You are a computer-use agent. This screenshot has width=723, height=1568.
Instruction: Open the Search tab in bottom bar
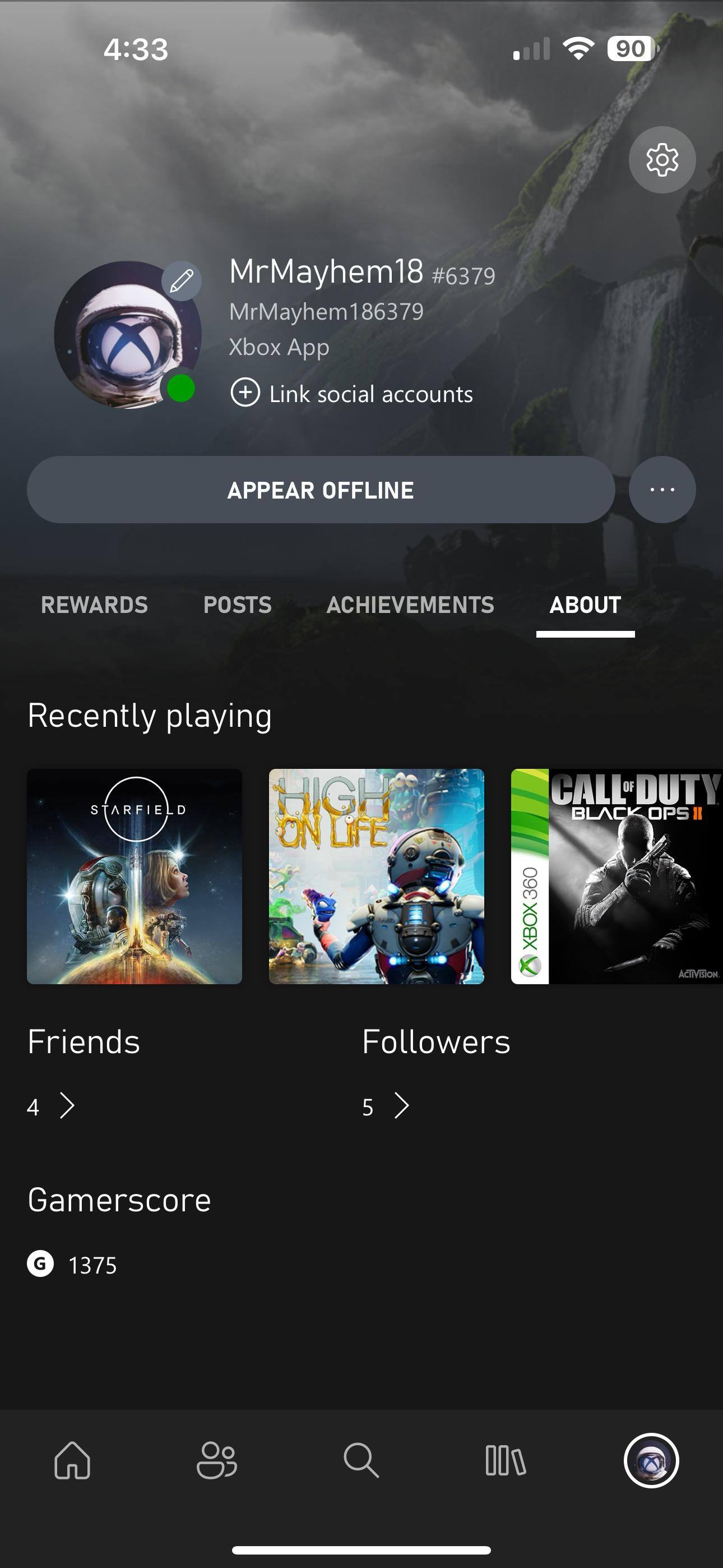[x=361, y=1460]
